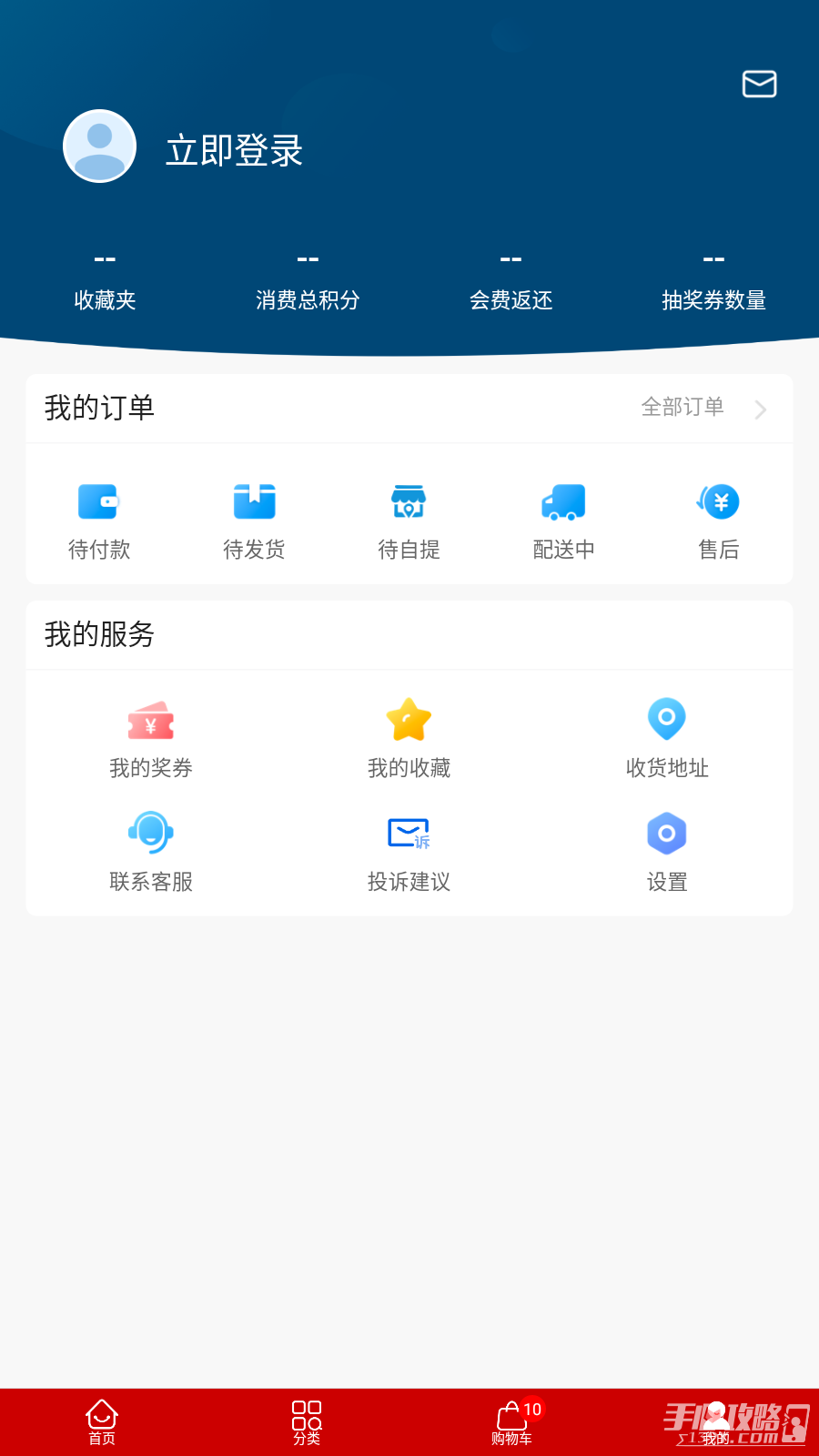Open 投诉建议 complaints and feedback

tap(409, 853)
